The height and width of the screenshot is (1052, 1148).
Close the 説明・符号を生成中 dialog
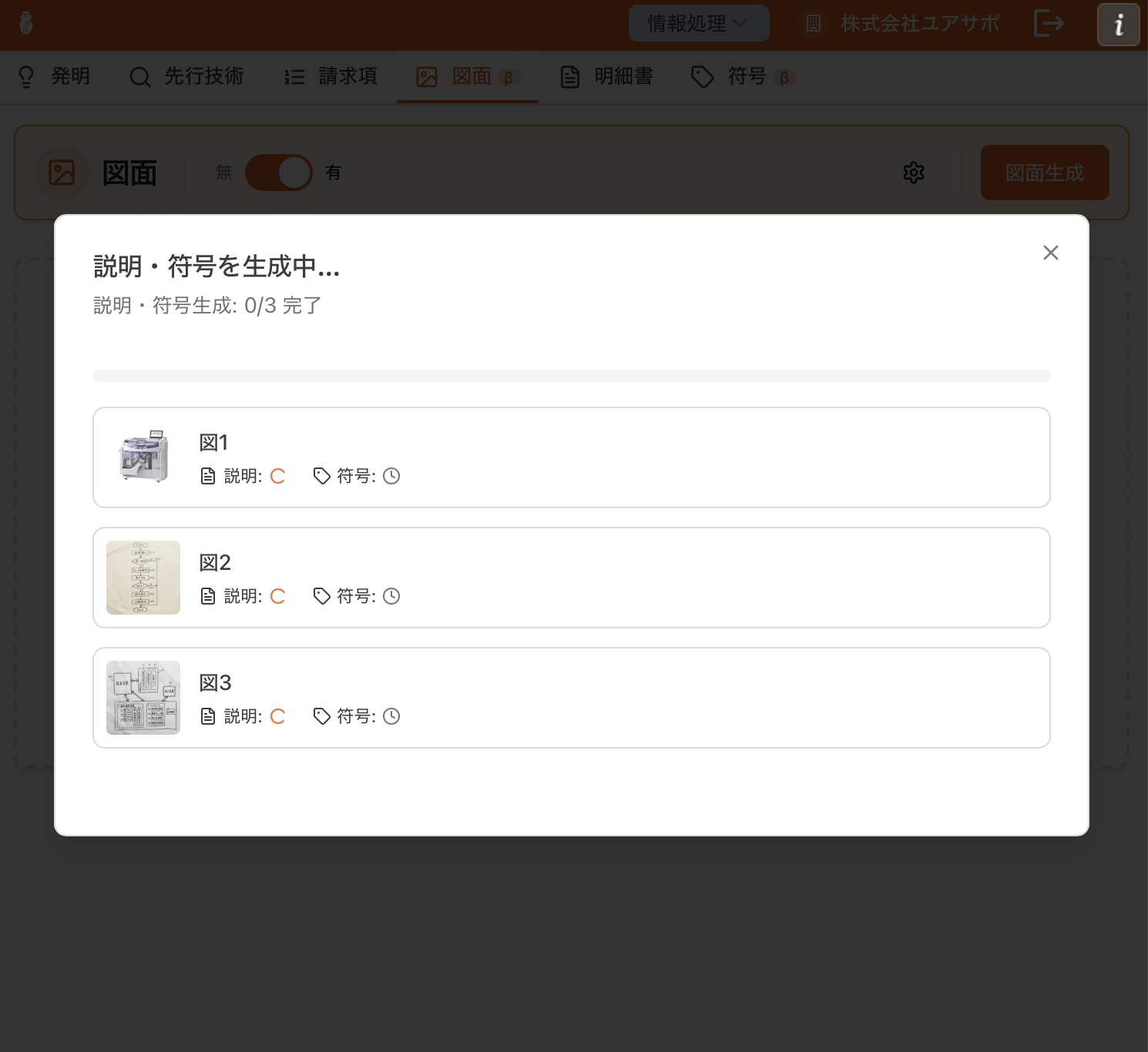[1050, 253]
